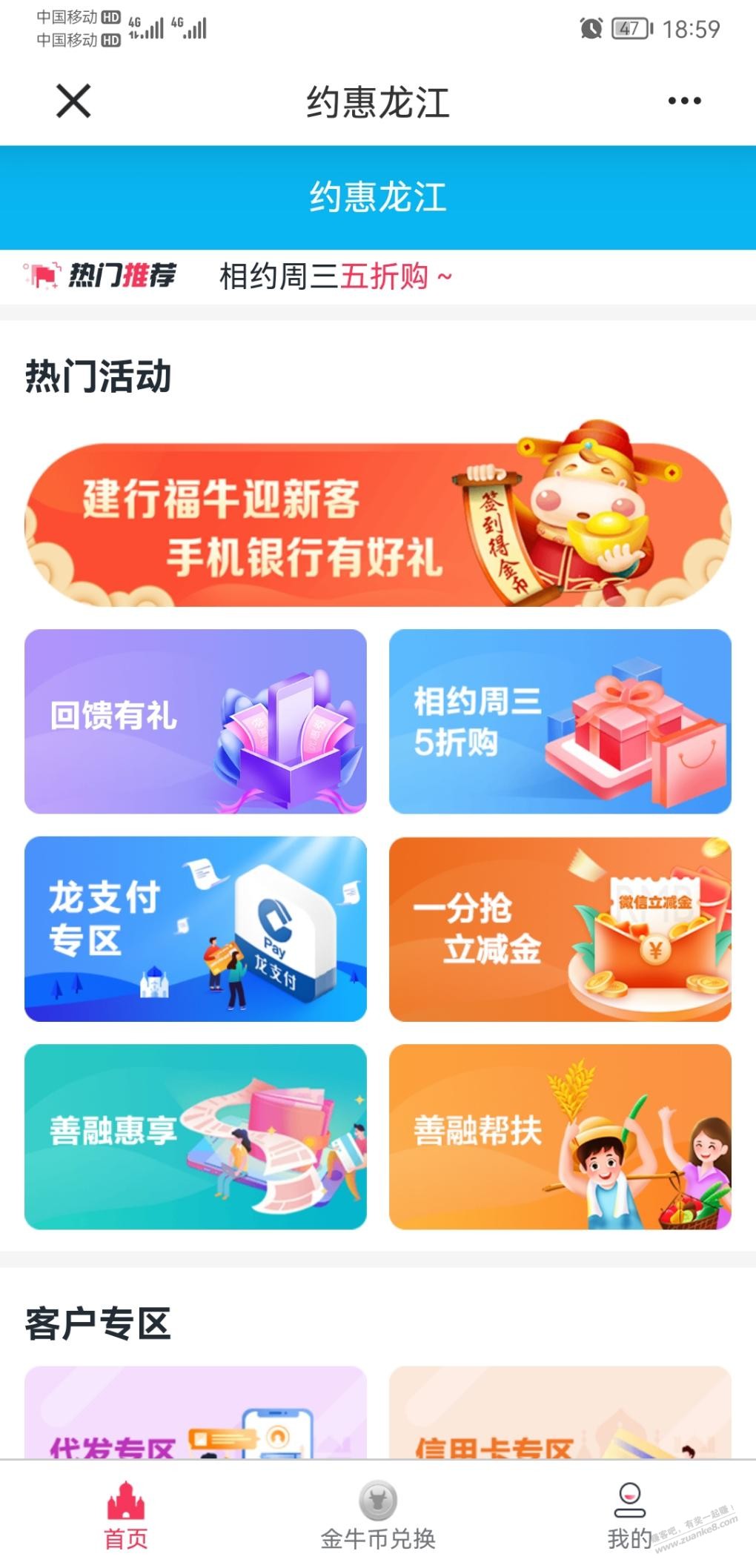This screenshot has width=756, height=1568.
Task: Open 一分抢立减金 activity
Action: [x=560, y=928]
